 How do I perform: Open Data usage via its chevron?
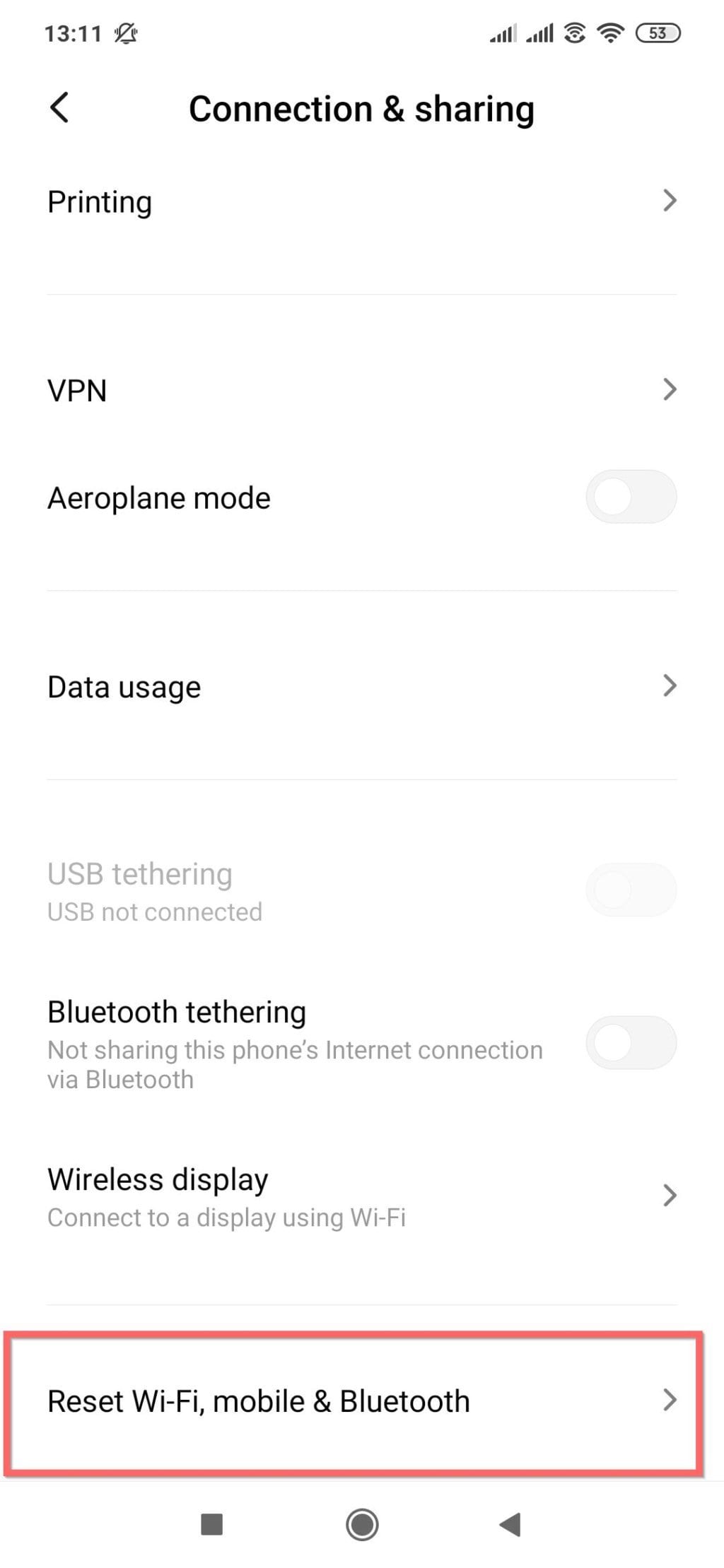(x=670, y=685)
